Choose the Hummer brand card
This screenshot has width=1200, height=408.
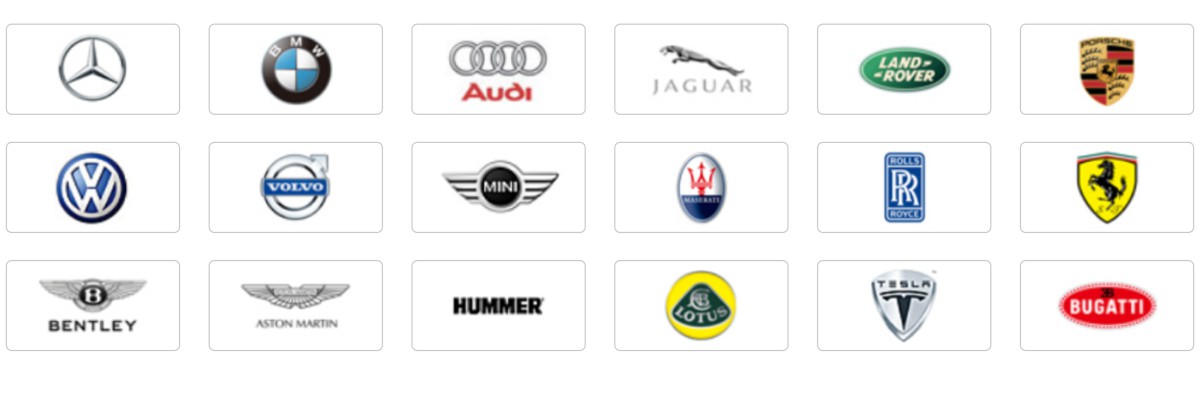point(498,305)
